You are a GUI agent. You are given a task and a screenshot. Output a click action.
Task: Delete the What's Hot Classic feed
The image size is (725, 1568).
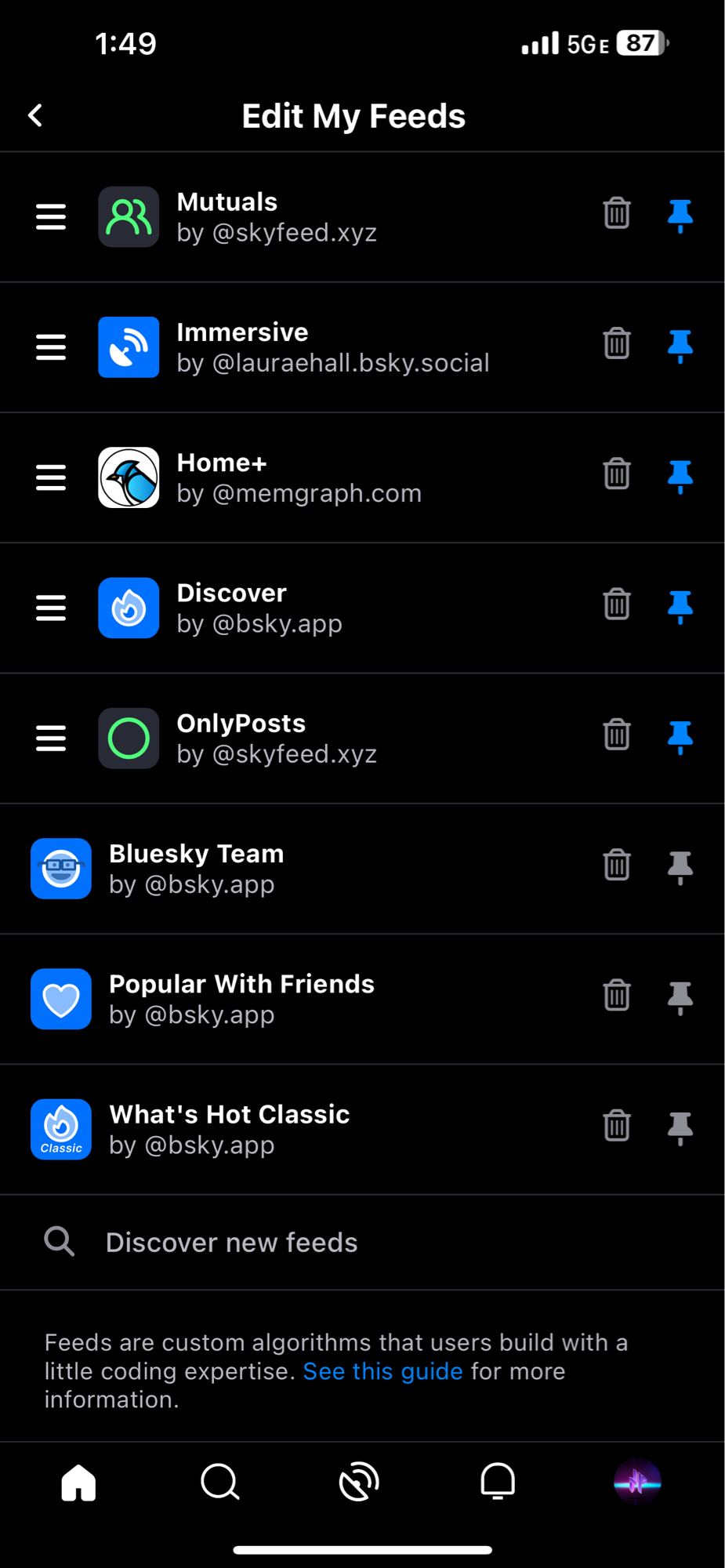coord(617,1126)
